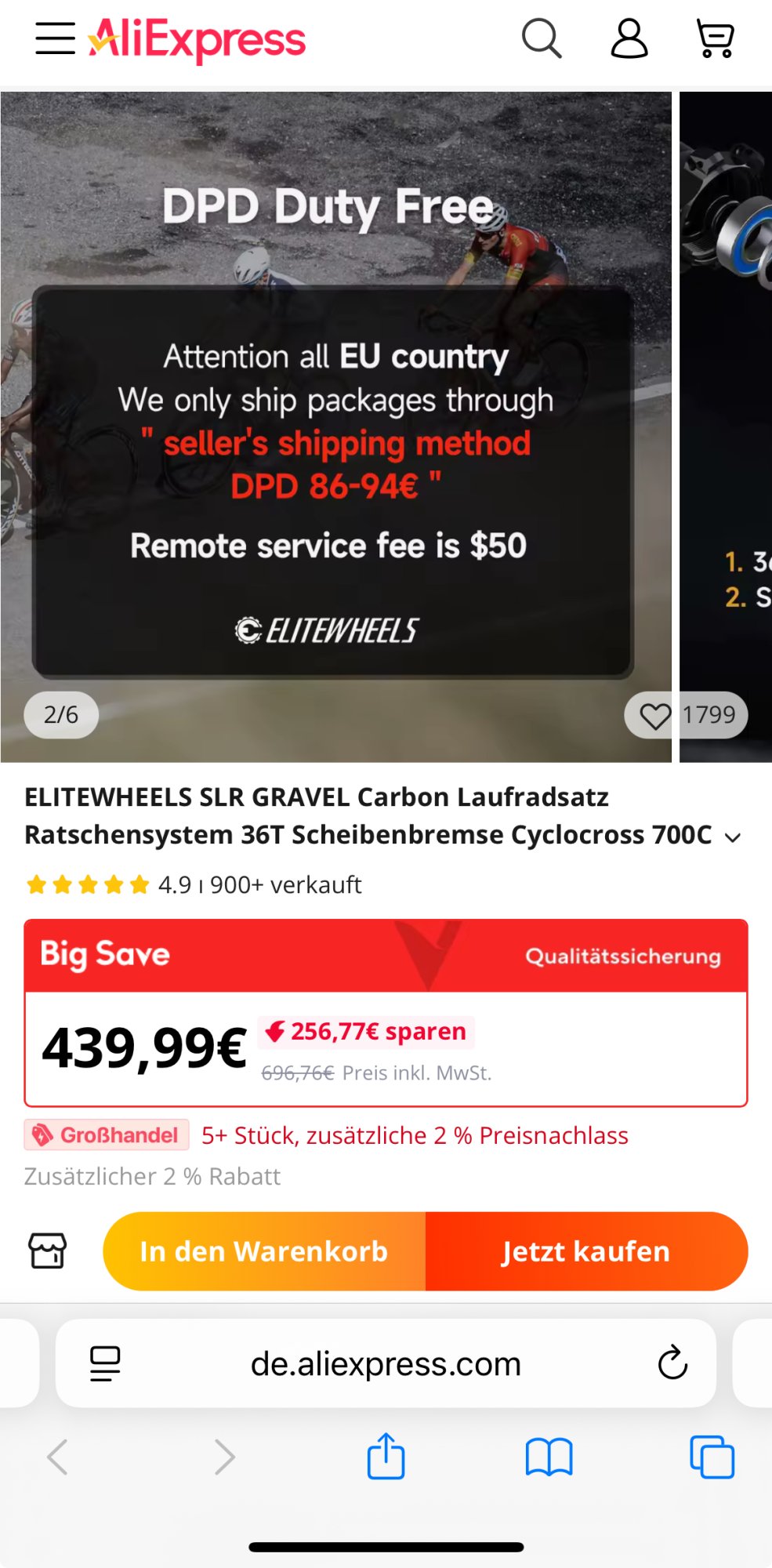Image resolution: width=772 pixels, height=1568 pixels.
Task: Go back in browser history
Action: [x=57, y=1457]
